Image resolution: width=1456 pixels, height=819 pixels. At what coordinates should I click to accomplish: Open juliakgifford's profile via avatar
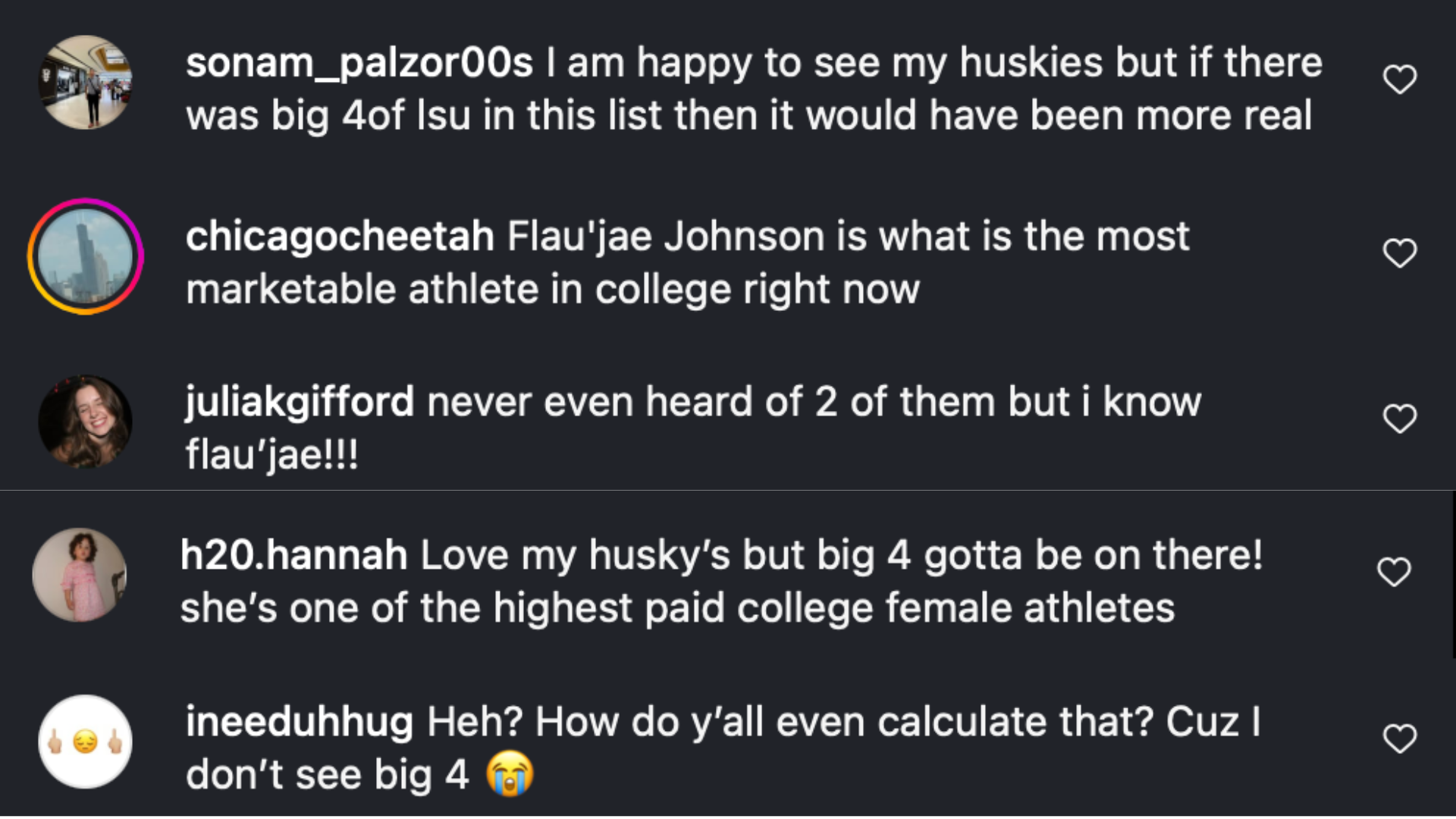(x=85, y=422)
